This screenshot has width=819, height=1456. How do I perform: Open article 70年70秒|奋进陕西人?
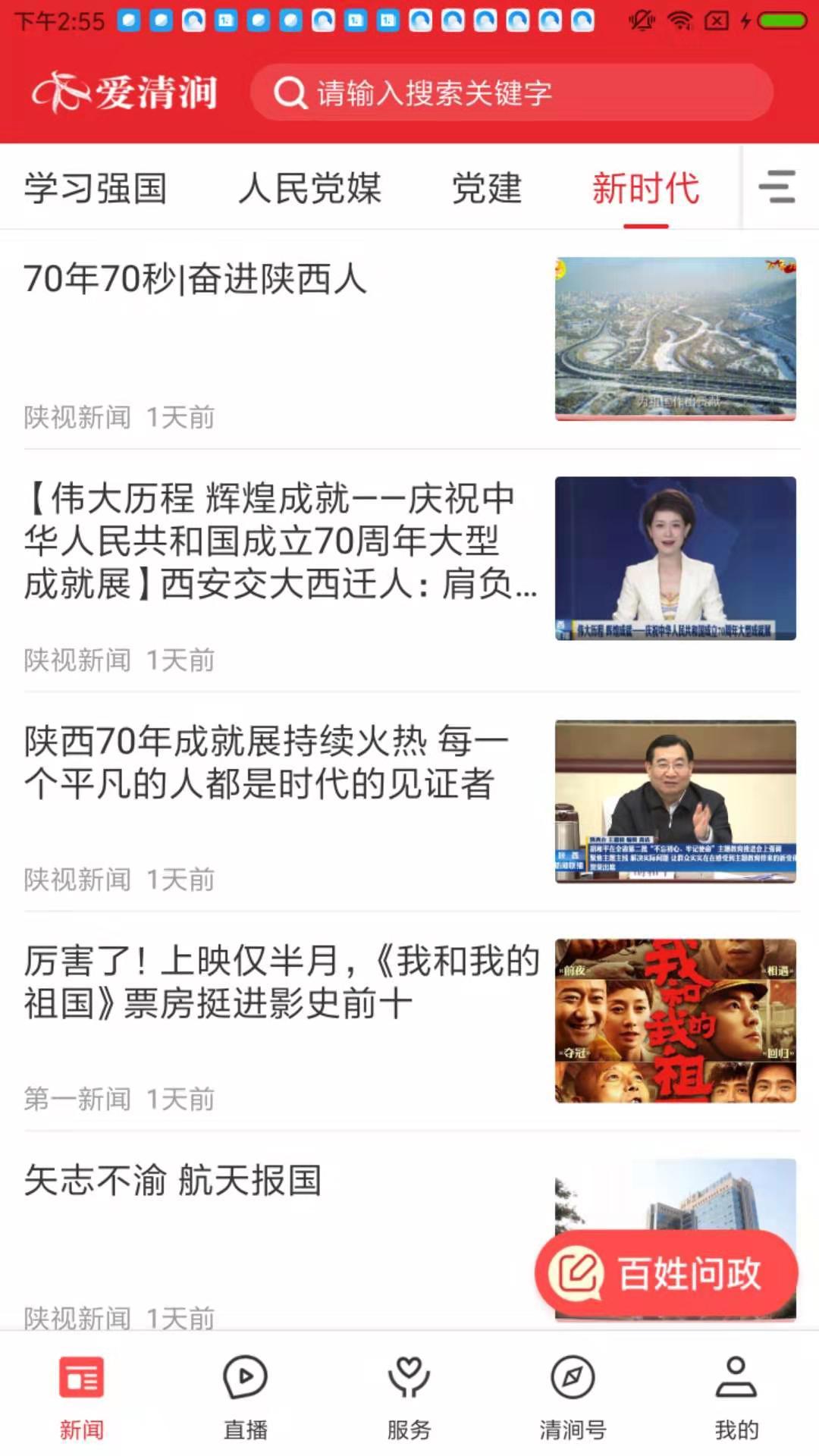(x=196, y=279)
